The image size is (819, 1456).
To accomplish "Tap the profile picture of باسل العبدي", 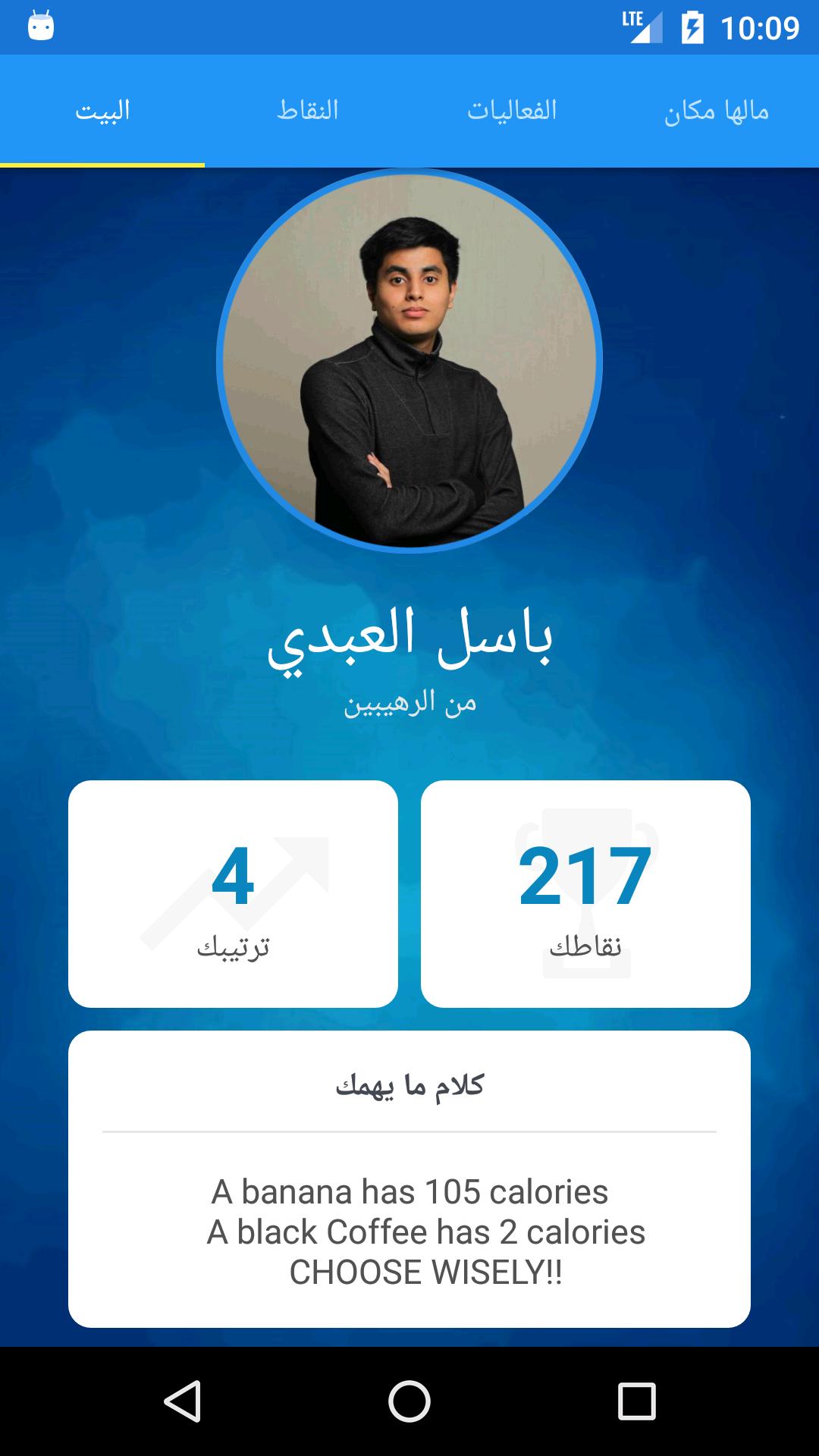I will pyautogui.click(x=409, y=361).
